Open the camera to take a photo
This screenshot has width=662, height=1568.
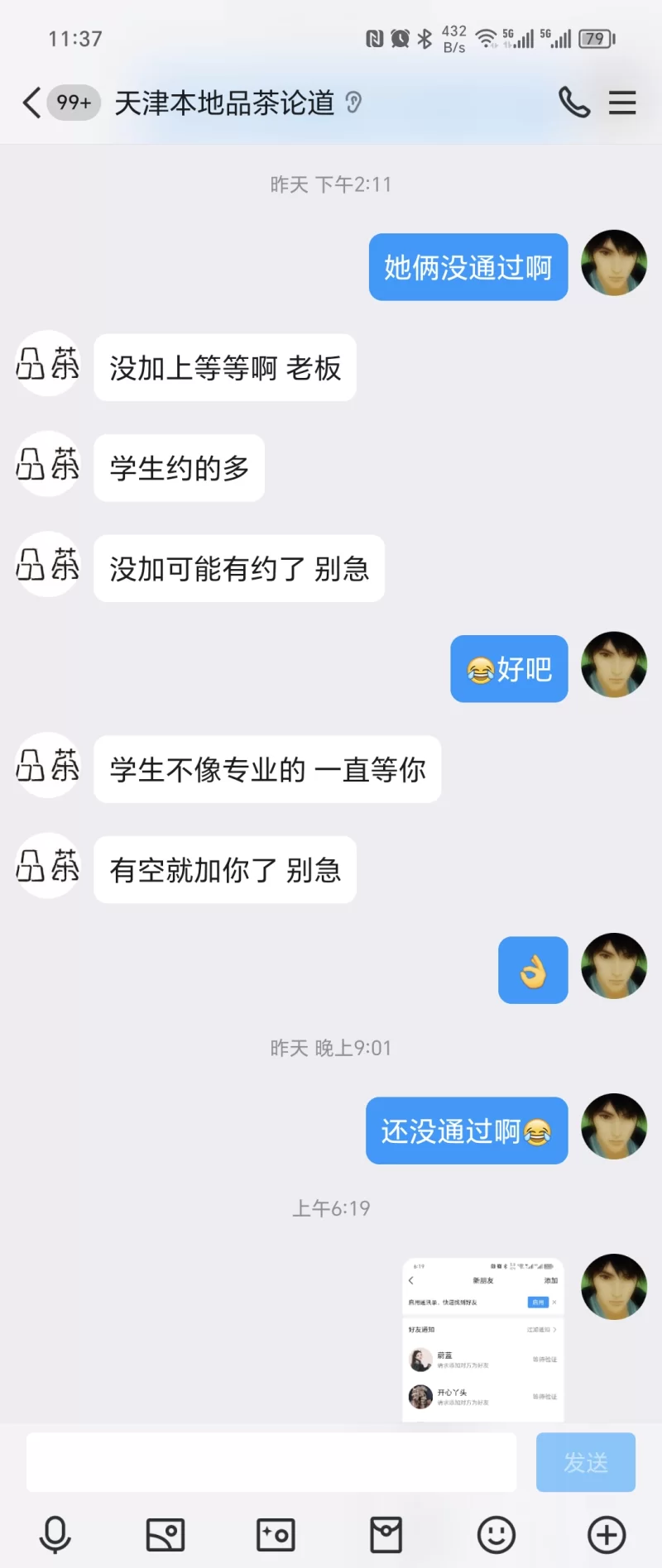pos(276,1535)
